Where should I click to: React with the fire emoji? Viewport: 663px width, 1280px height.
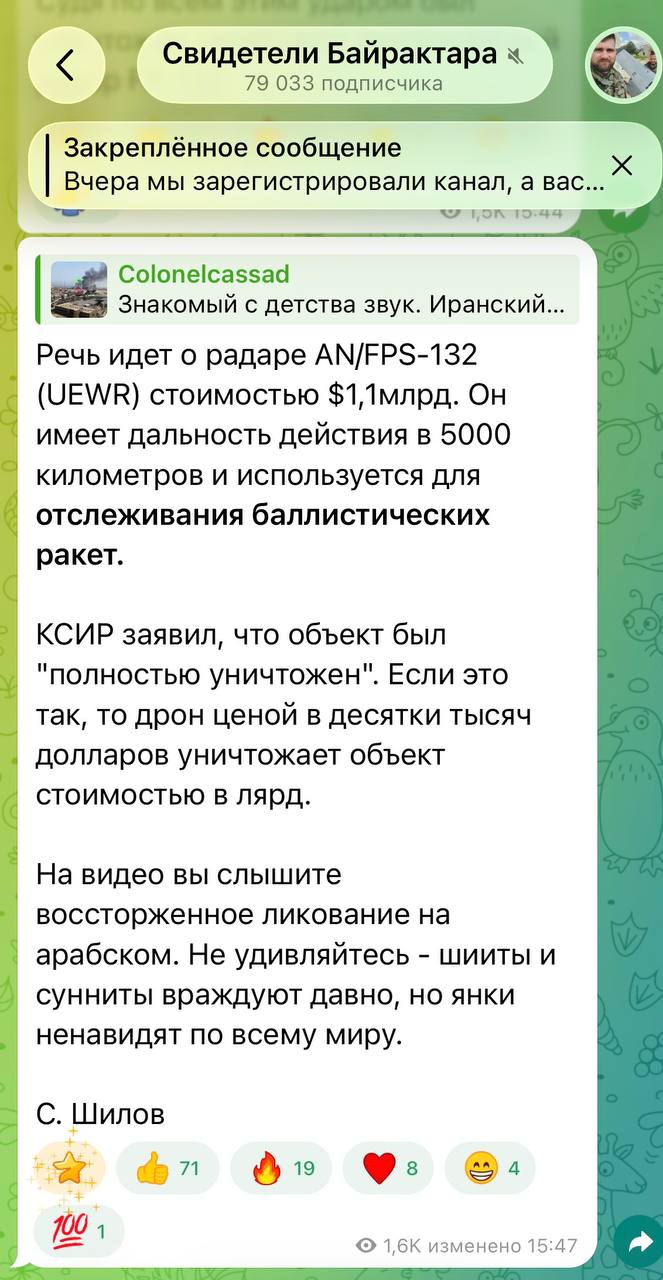pos(281,1168)
